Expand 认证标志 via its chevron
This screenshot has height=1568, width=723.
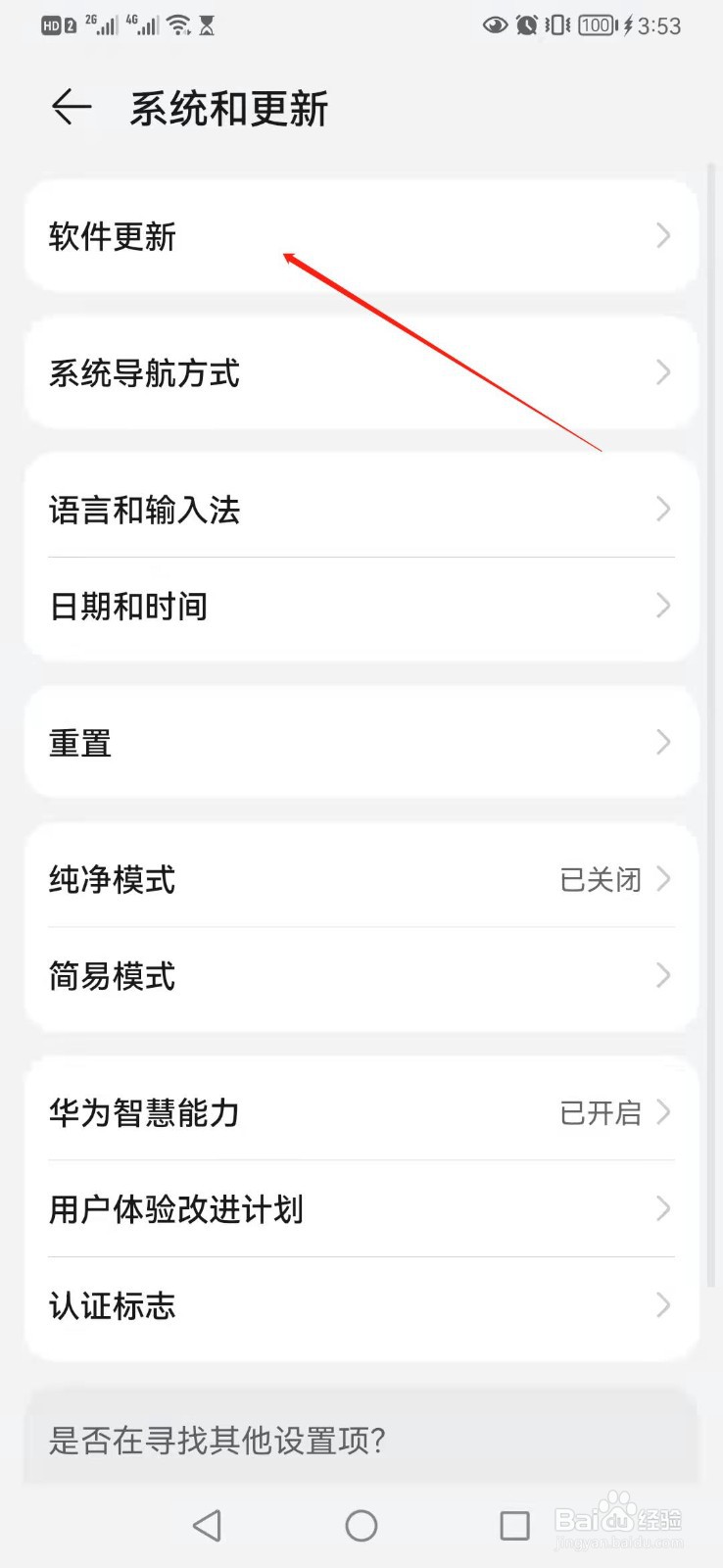tap(663, 1305)
